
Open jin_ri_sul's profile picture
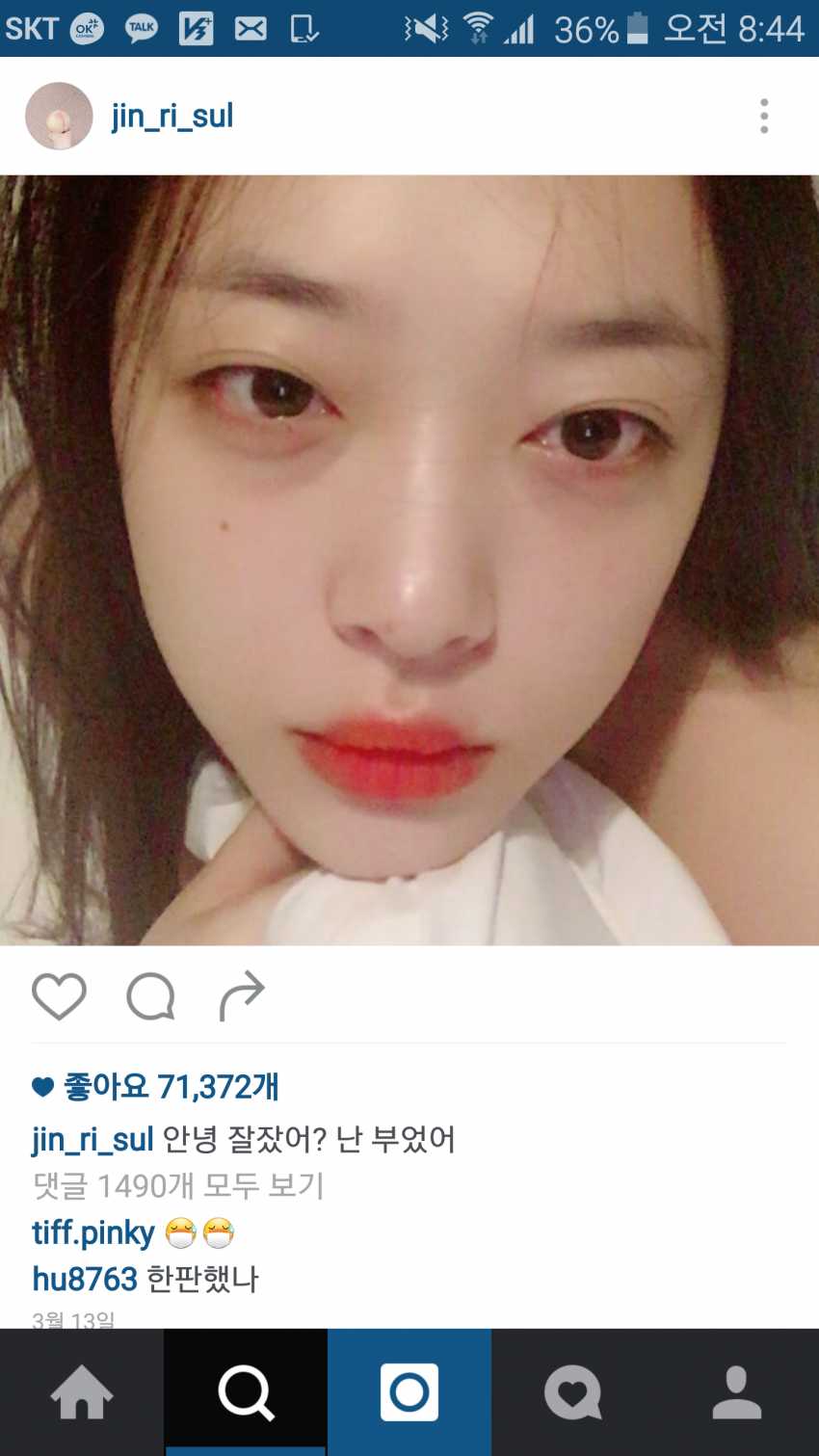tap(59, 117)
